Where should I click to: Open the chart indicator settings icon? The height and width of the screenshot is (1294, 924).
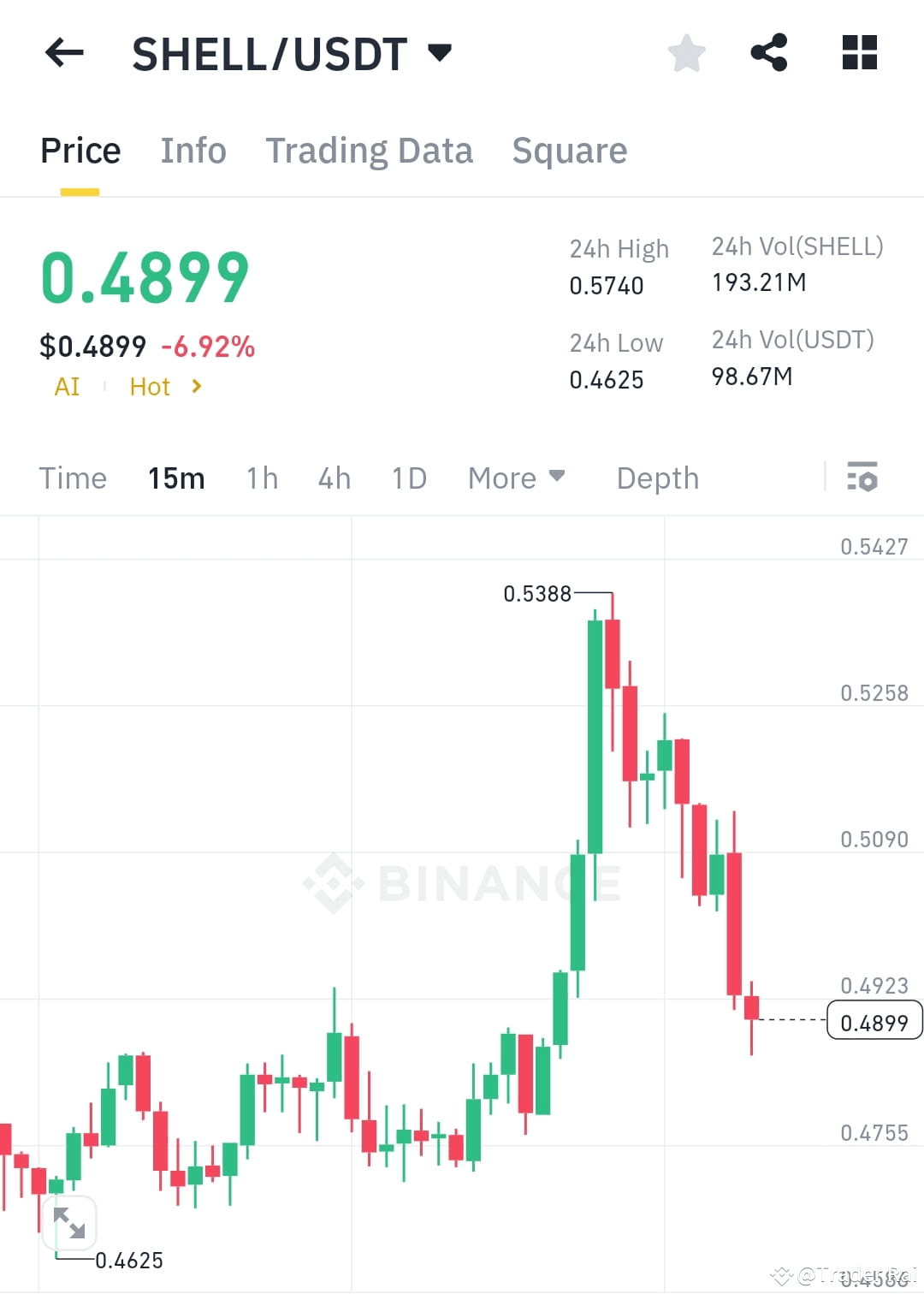pyautogui.click(x=863, y=478)
